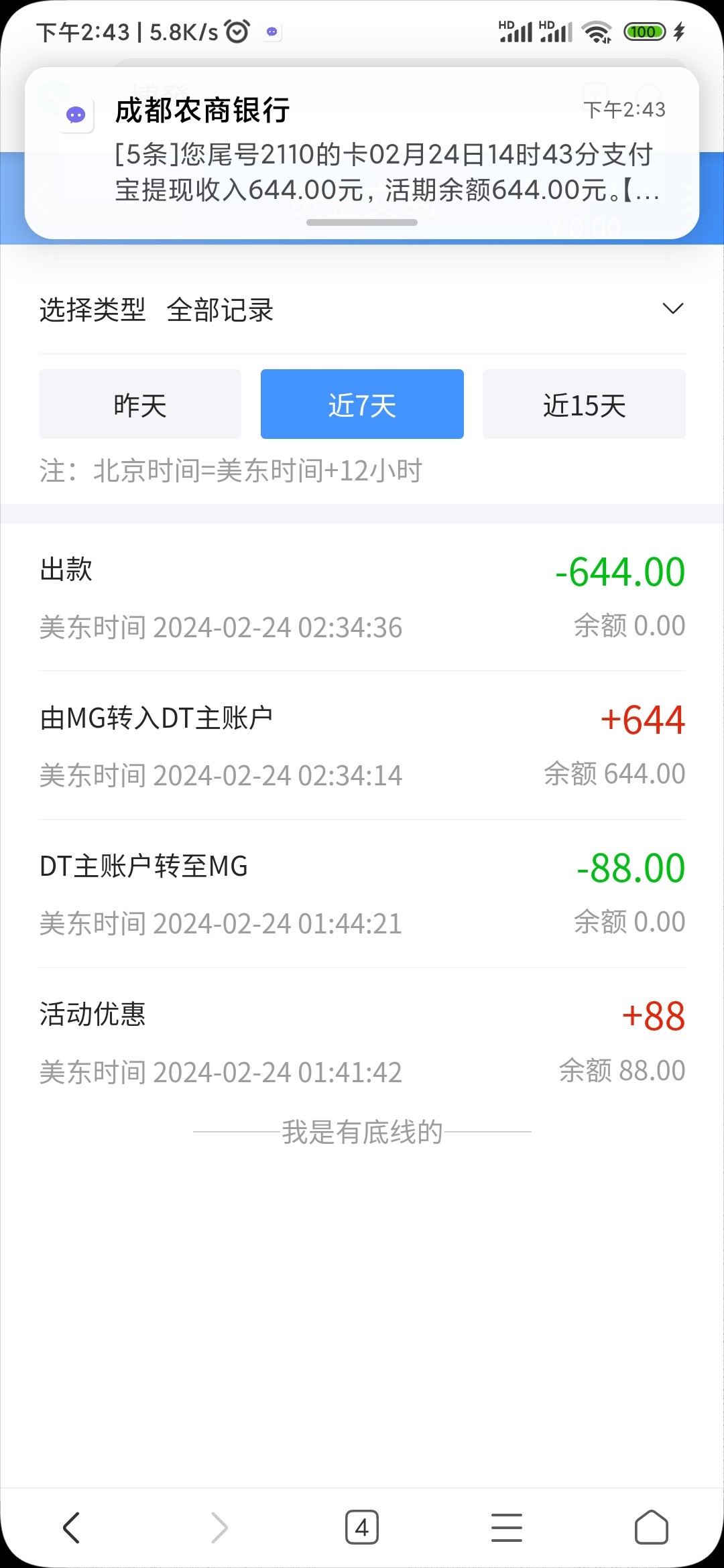This screenshot has width=724, height=1568.
Task: Open the 选择类型 selector
Action: pyautogui.click(x=92, y=310)
